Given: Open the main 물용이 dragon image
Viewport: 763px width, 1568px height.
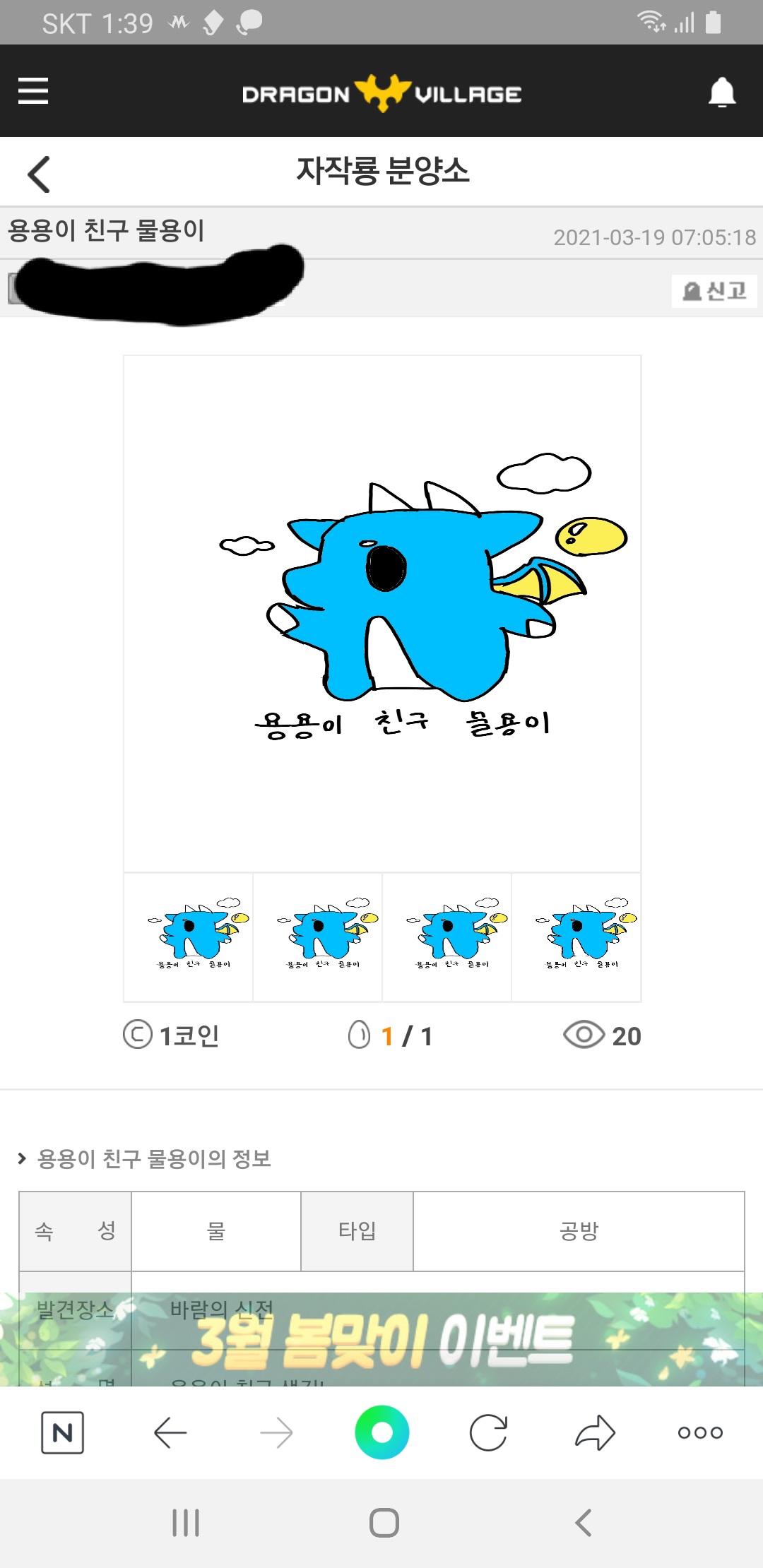Looking at the screenshot, I should [382, 613].
